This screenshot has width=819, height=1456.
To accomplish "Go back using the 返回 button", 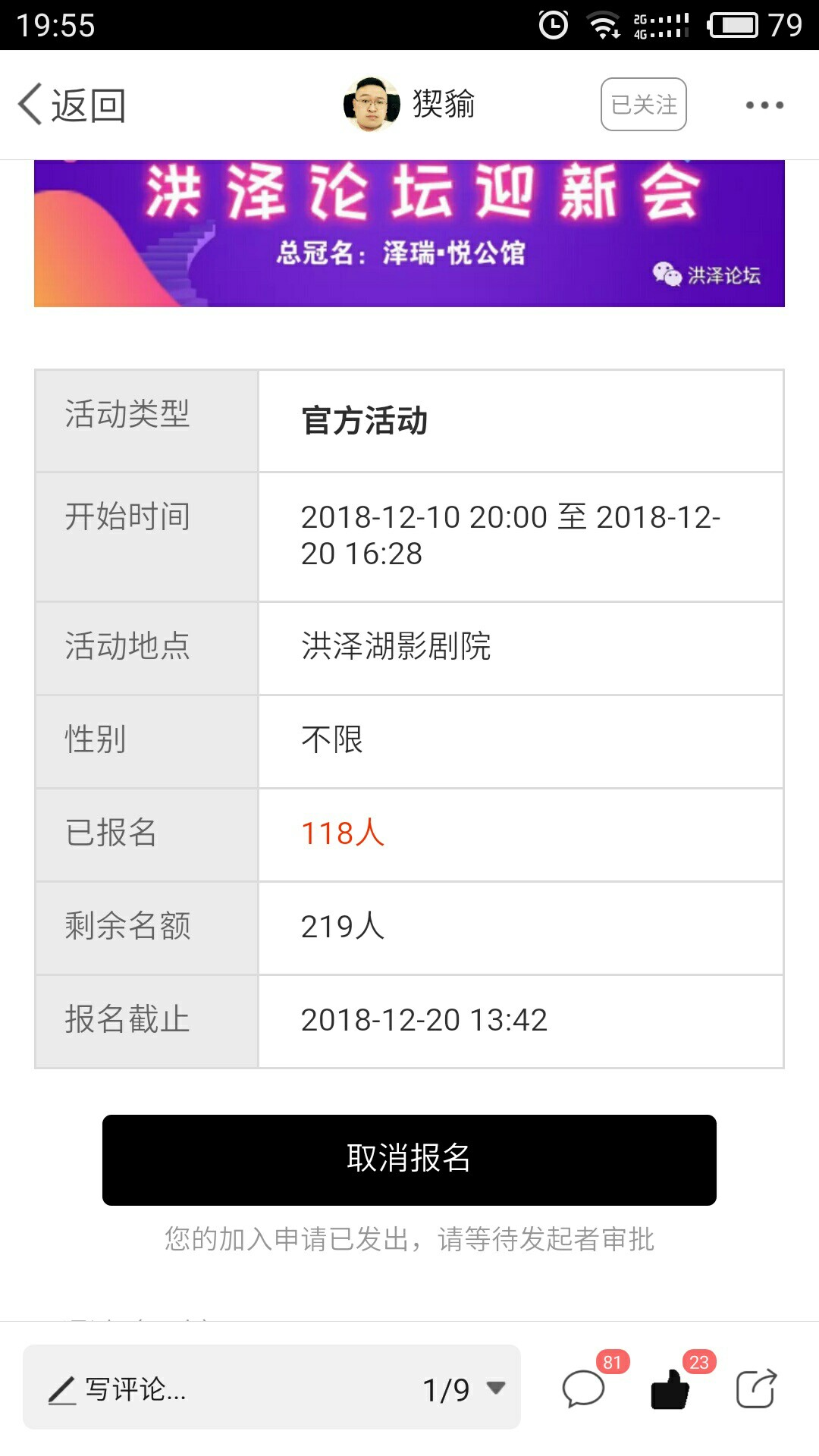I will pos(72,105).
